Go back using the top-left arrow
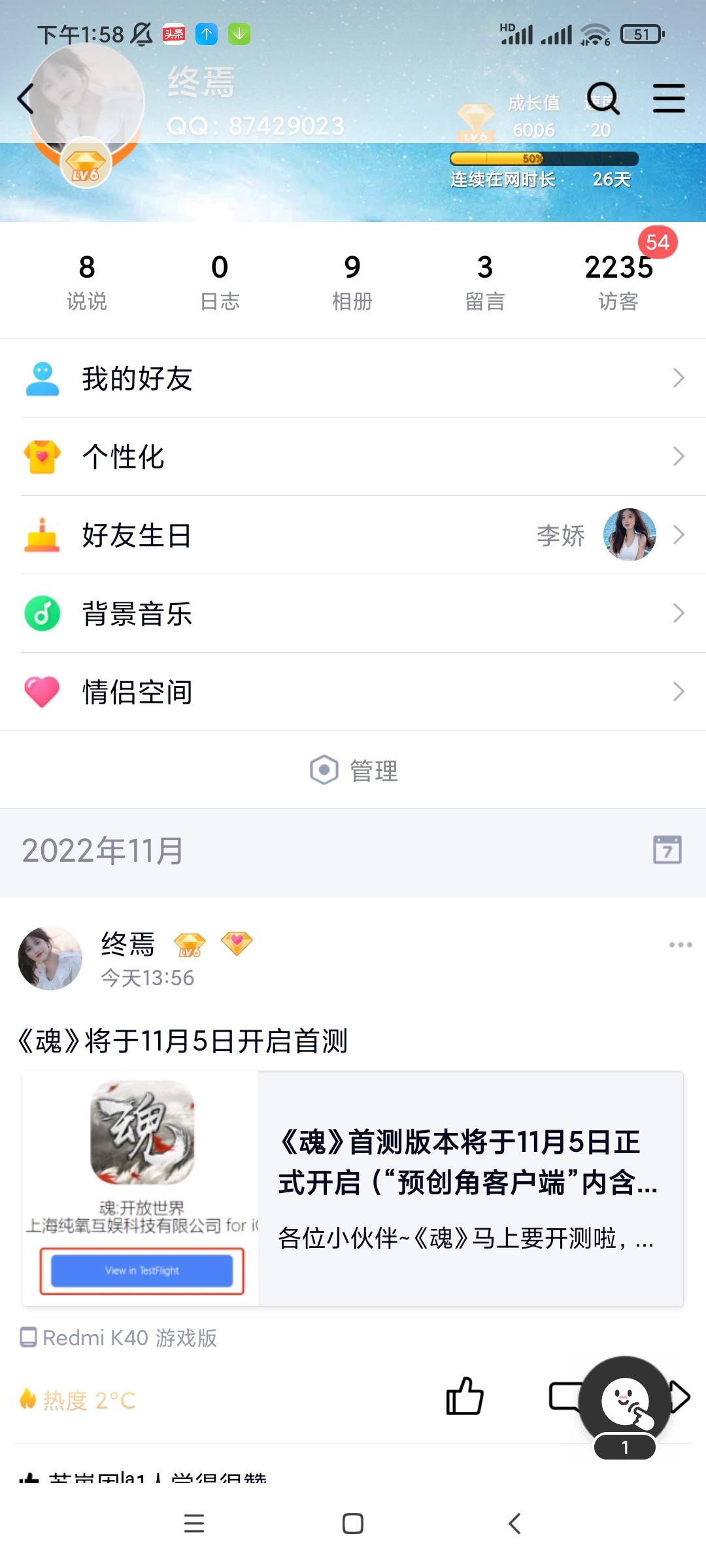The image size is (706, 1568). click(x=26, y=100)
